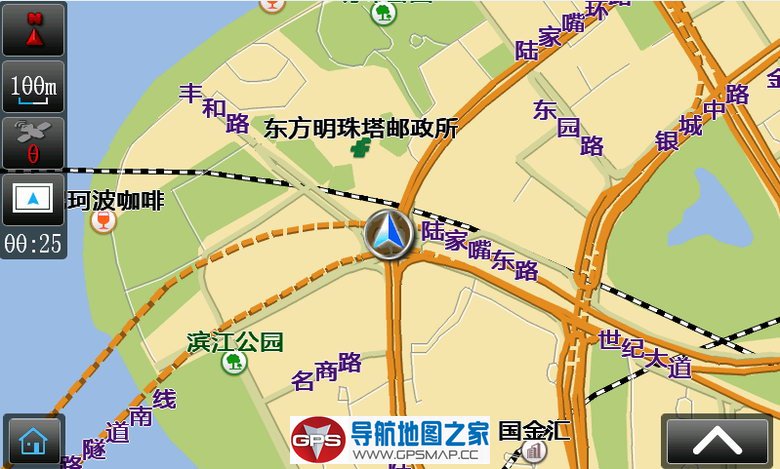780x469 pixels.
Task: Tap the current position arrow marker
Action: click(388, 235)
